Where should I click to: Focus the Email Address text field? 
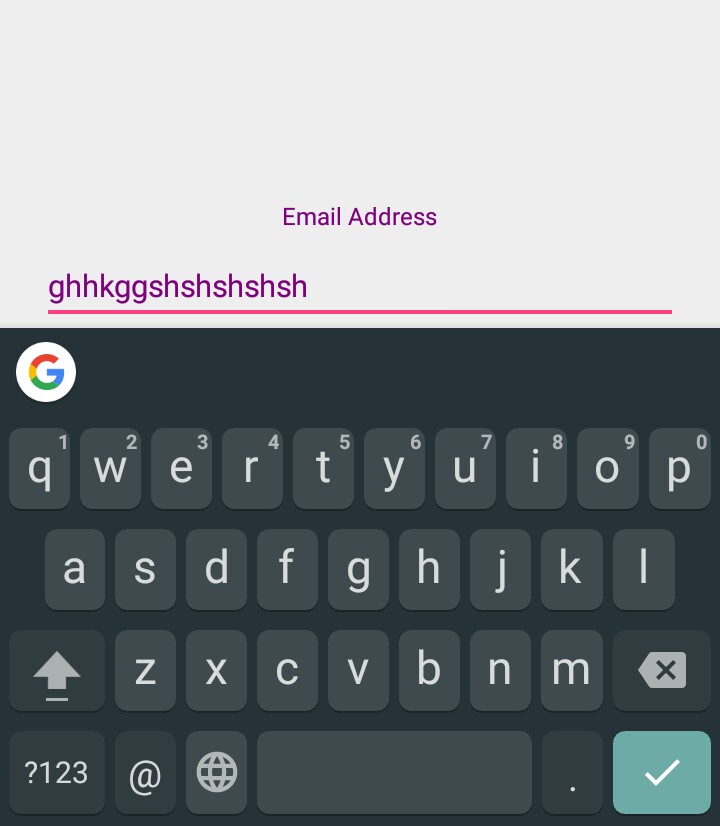(359, 288)
